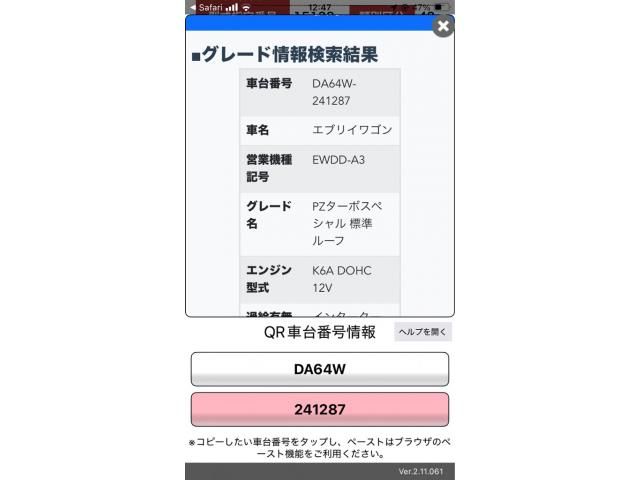Close the grade information popup
The image size is (640, 480).
443,27
